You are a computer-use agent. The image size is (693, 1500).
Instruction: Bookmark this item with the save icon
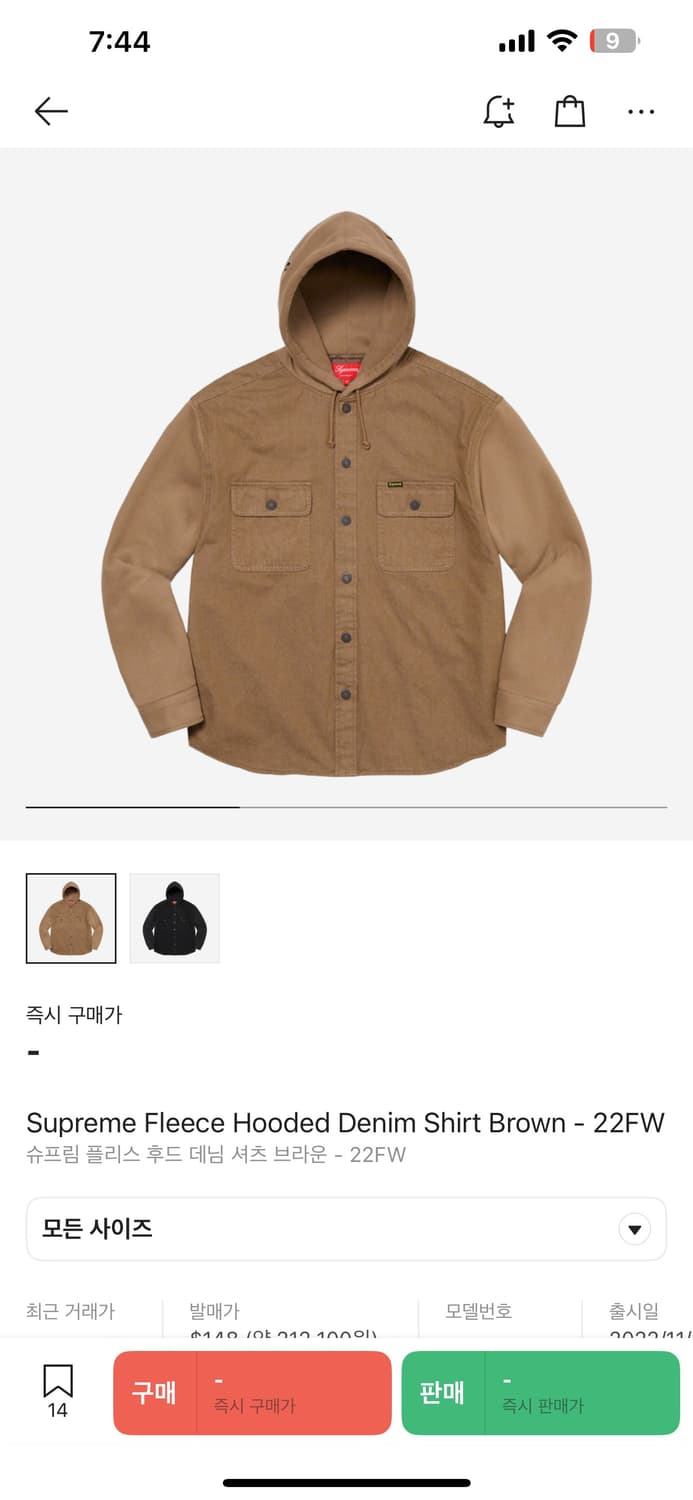point(58,1391)
